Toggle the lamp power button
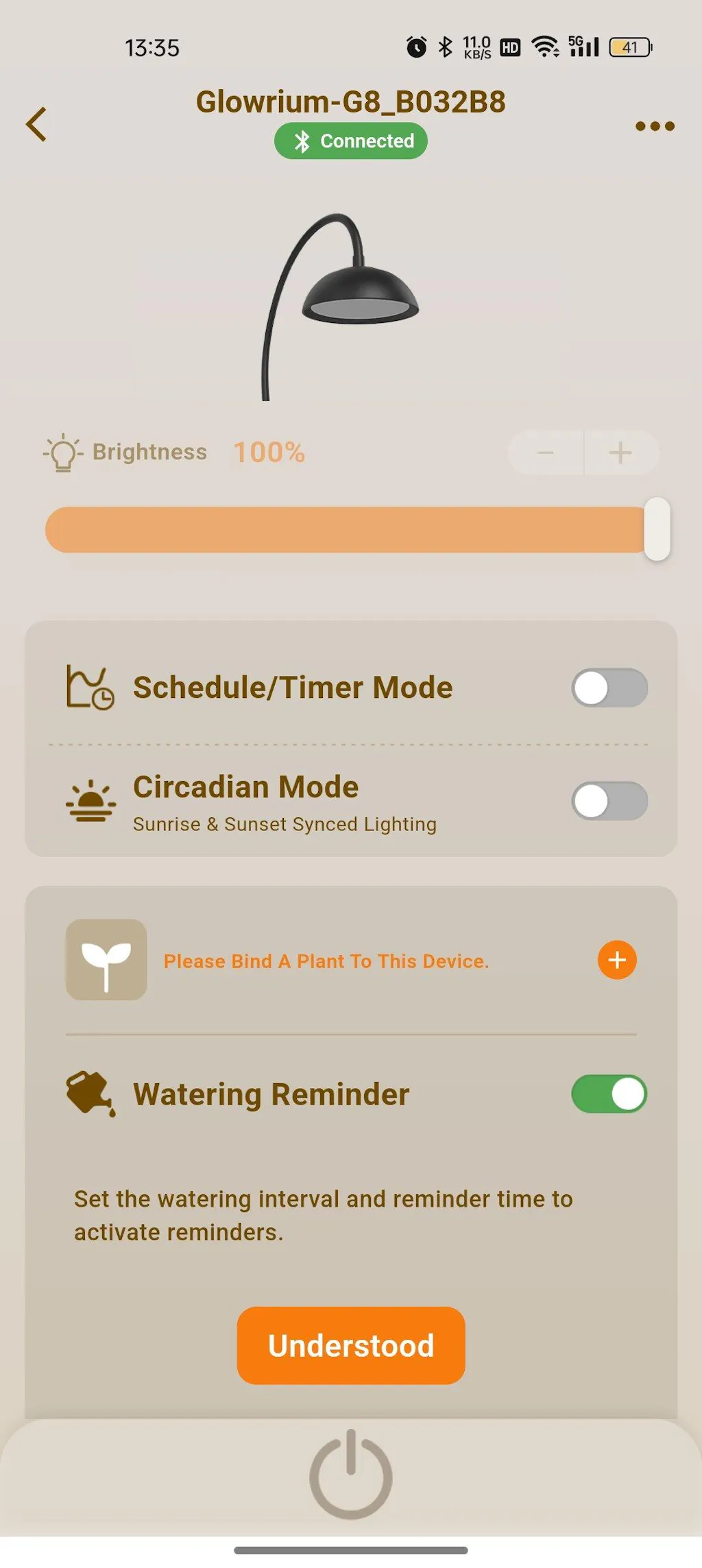The height and width of the screenshot is (1568, 702). 351,1474
